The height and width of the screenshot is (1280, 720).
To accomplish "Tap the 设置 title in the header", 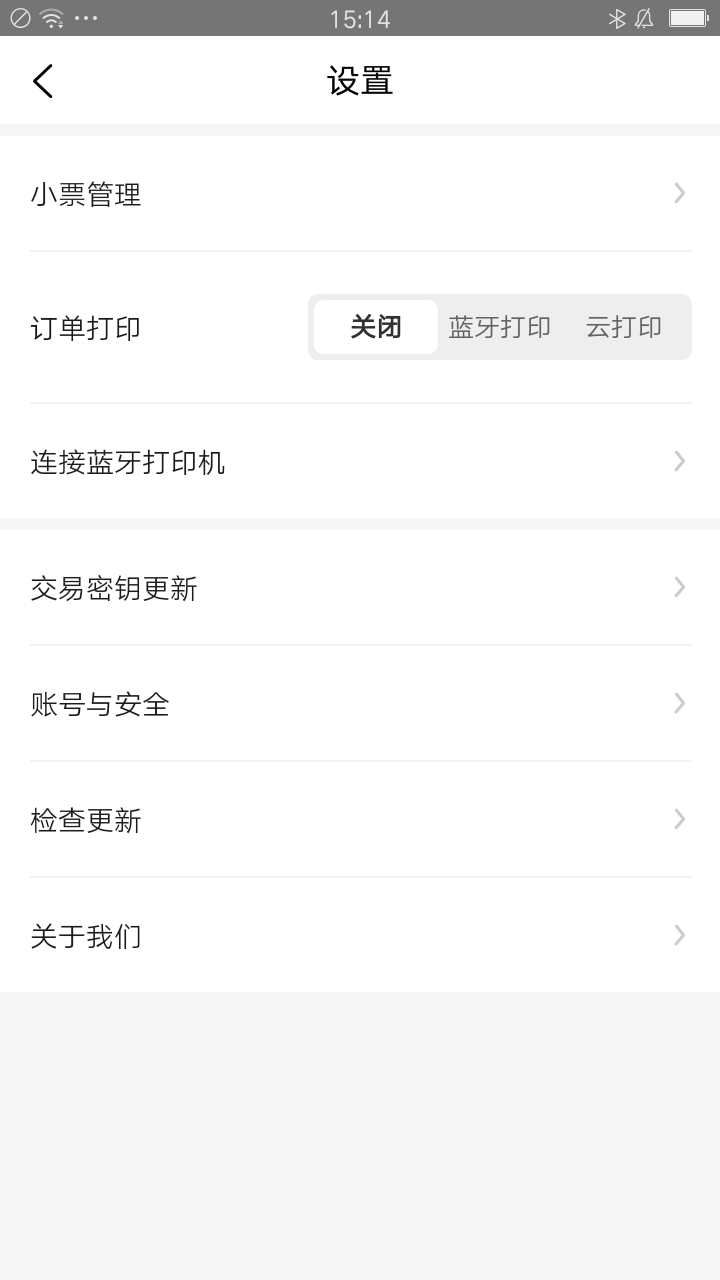I will click(360, 80).
